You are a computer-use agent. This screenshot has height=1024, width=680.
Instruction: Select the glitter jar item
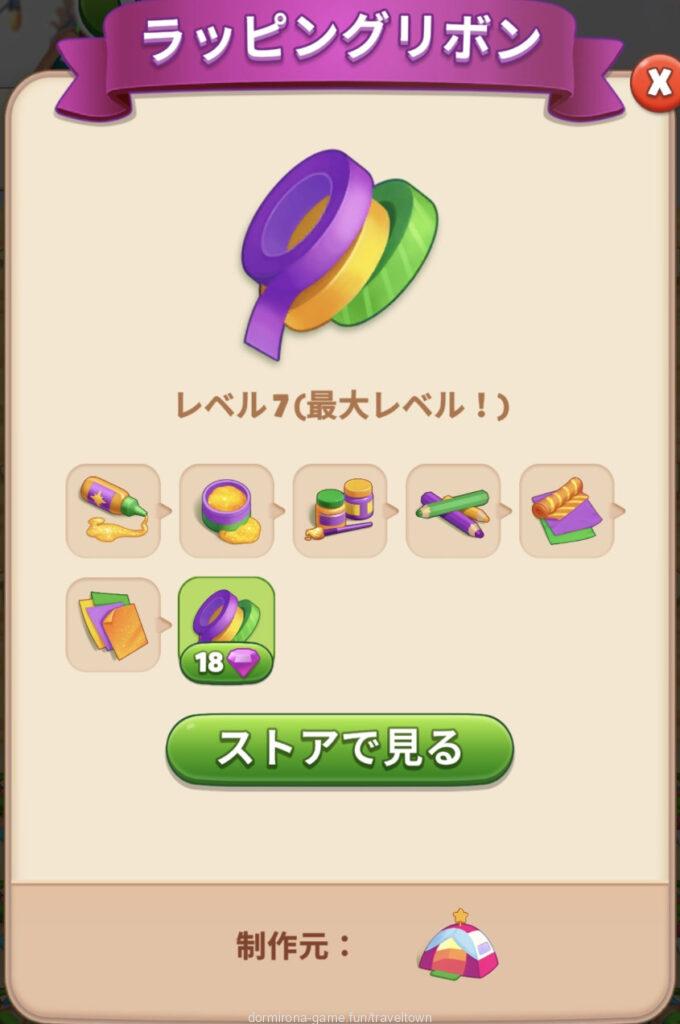click(226, 511)
